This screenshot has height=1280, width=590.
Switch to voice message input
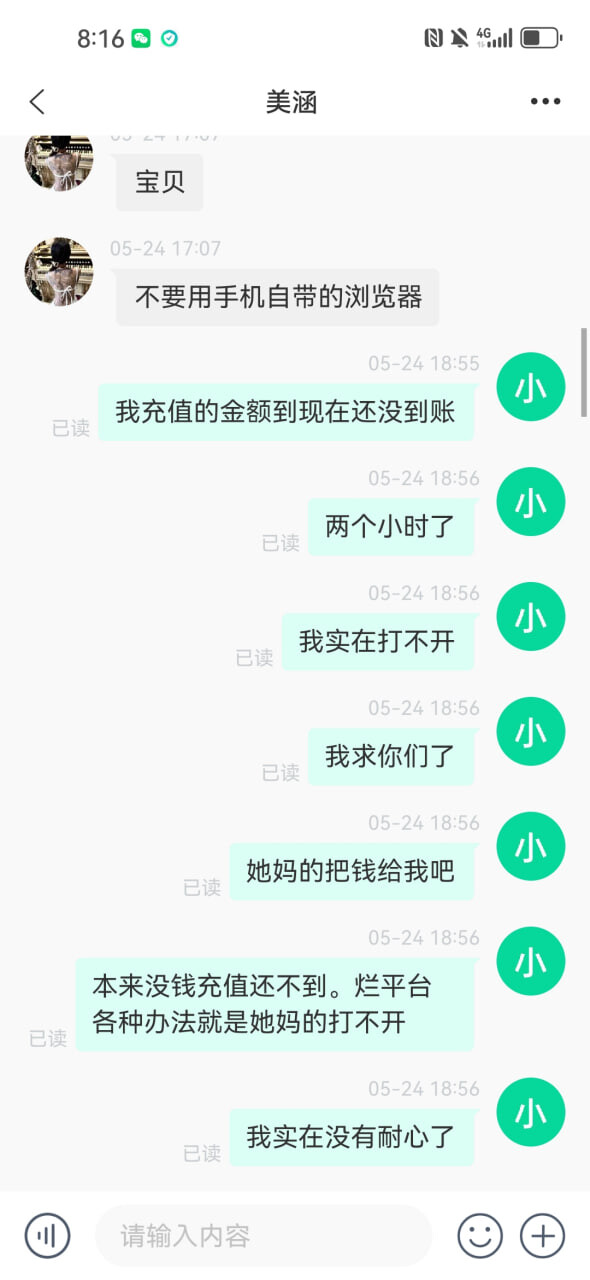pos(47,1235)
